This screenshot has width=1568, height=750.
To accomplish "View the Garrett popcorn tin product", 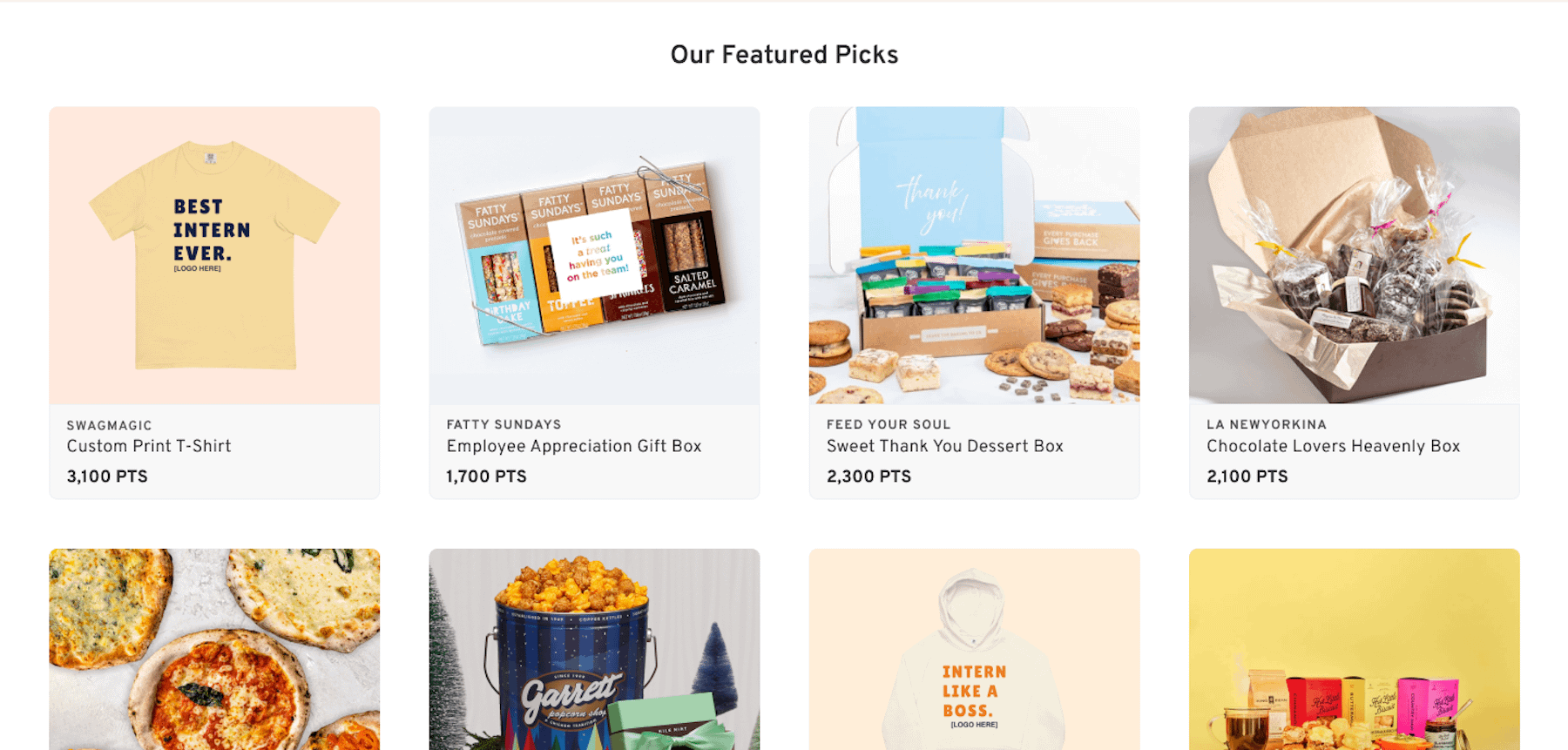I will pyautogui.click(x=594, y=649).
